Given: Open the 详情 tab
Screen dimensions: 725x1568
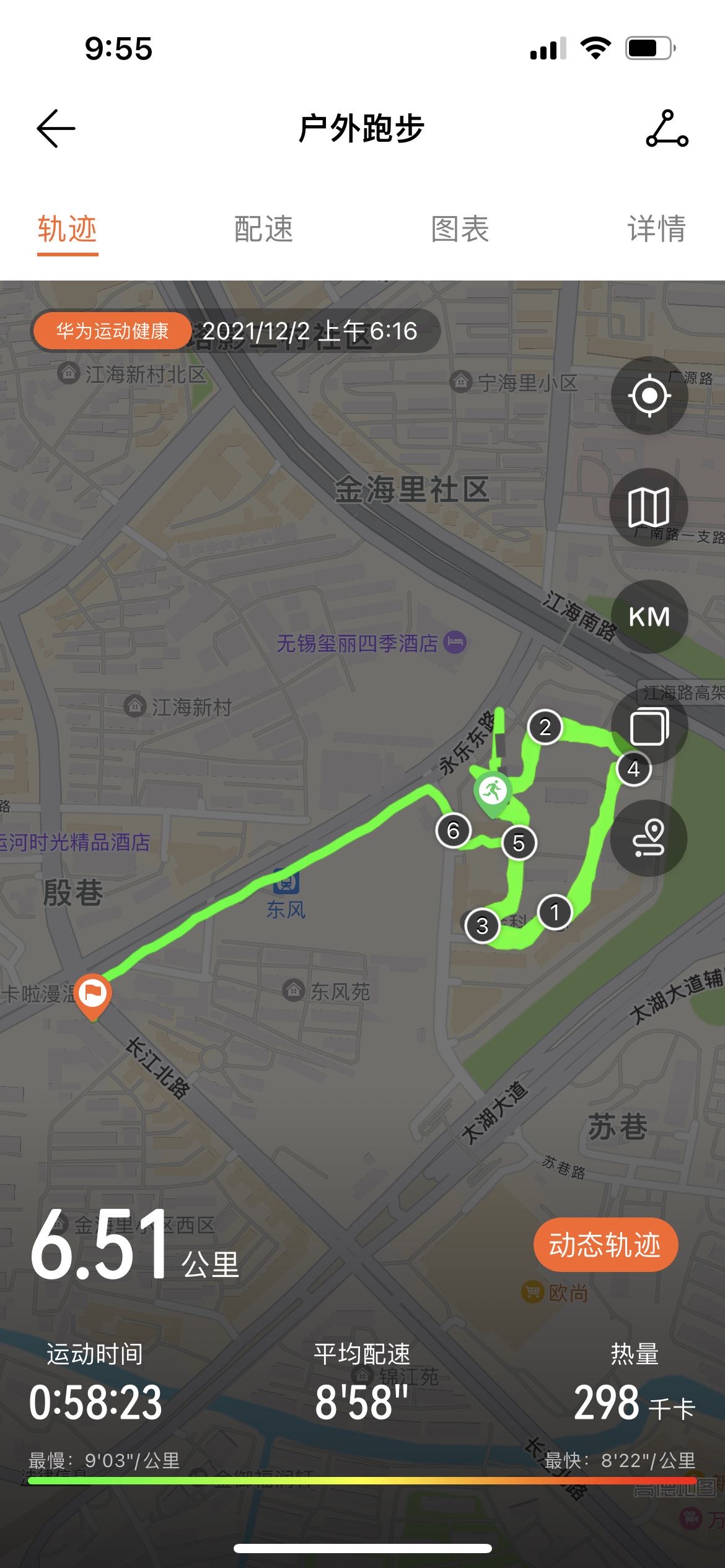Looking at the screenshot, I should pyautogui.click(x=656, y=229).
